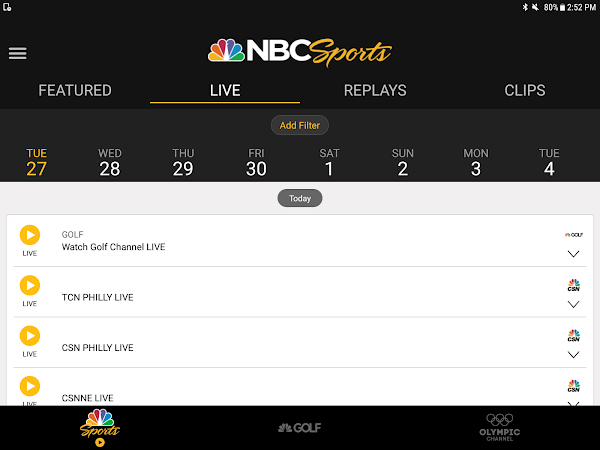Select Monday 3 in the date strip
The height and width of the screenshot is (450, 600).
476,163
